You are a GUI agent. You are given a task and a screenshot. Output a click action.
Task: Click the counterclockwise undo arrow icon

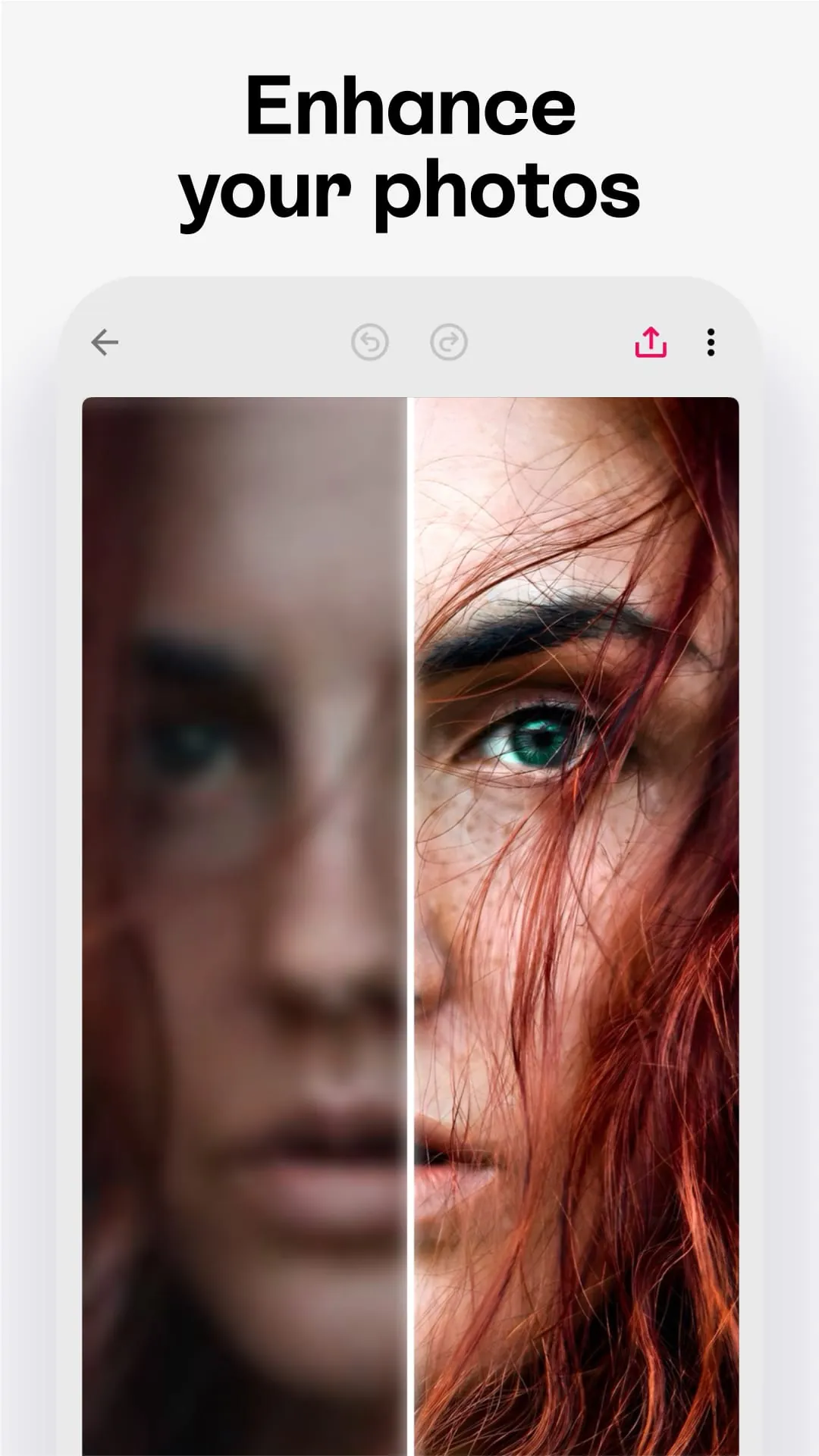coord(371,342)
